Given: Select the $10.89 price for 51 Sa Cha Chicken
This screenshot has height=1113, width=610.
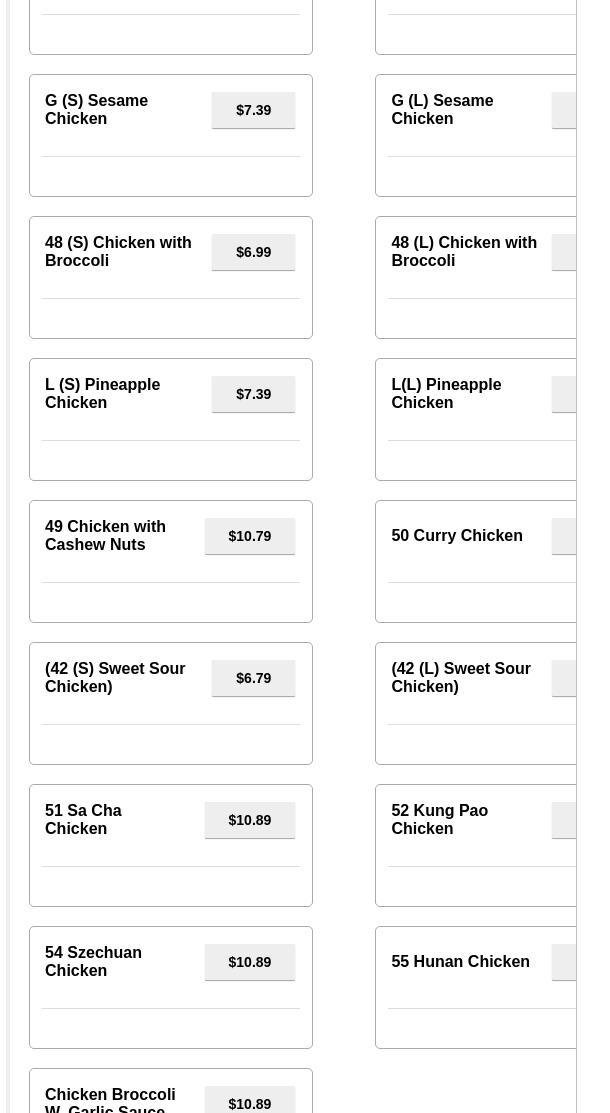Looking at the screenshot, I should [x=250, y=820].
